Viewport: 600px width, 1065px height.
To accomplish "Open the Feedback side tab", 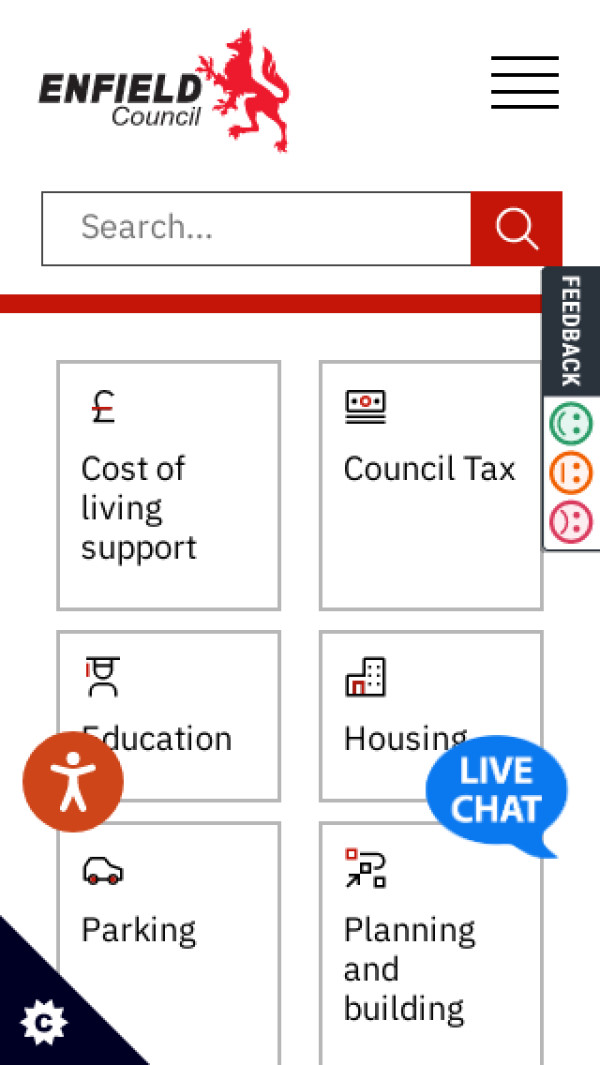I will (x=570, y=330).
